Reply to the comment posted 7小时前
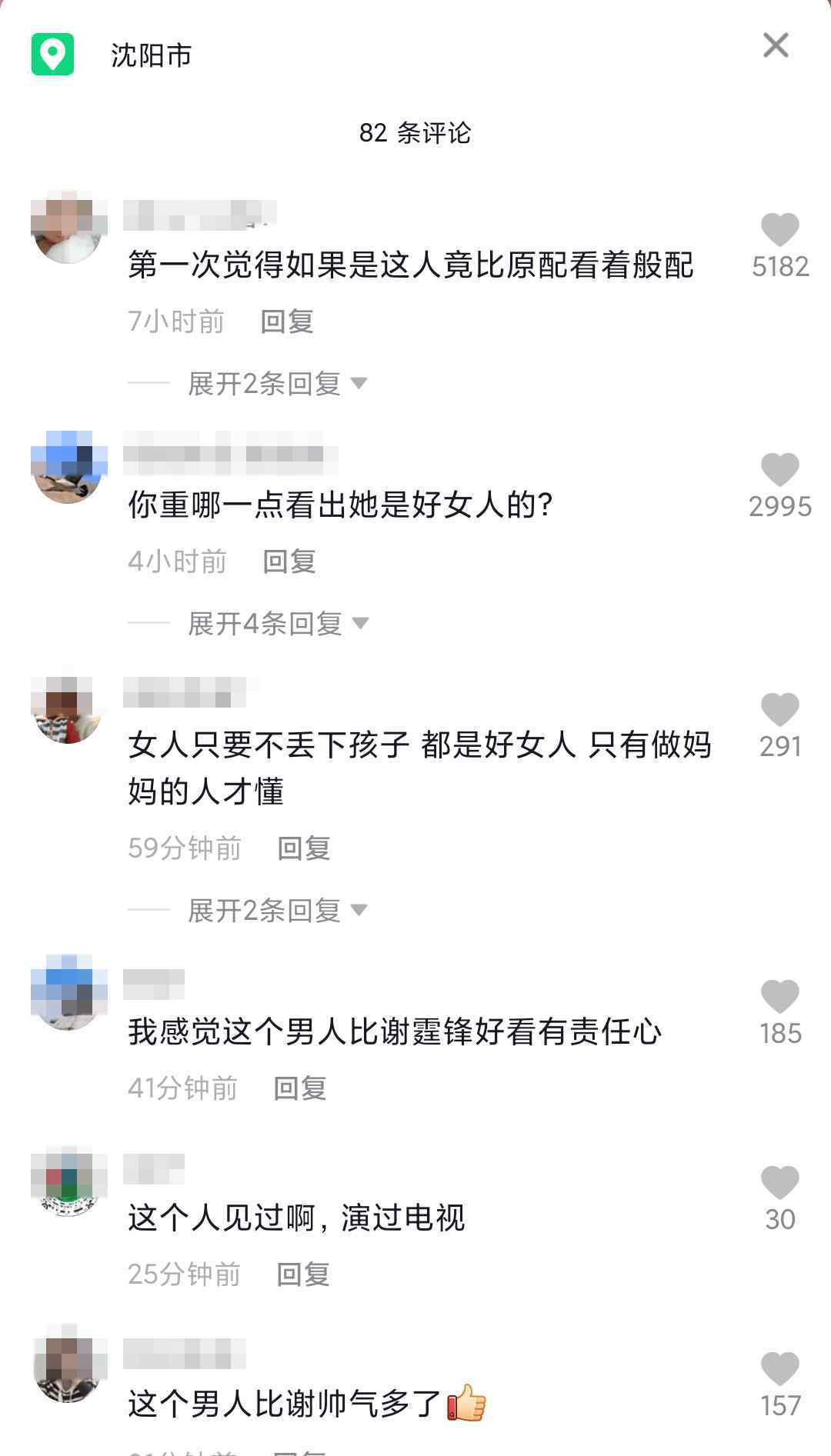Viewport: 831px width, 1456px height. [287, 322]
